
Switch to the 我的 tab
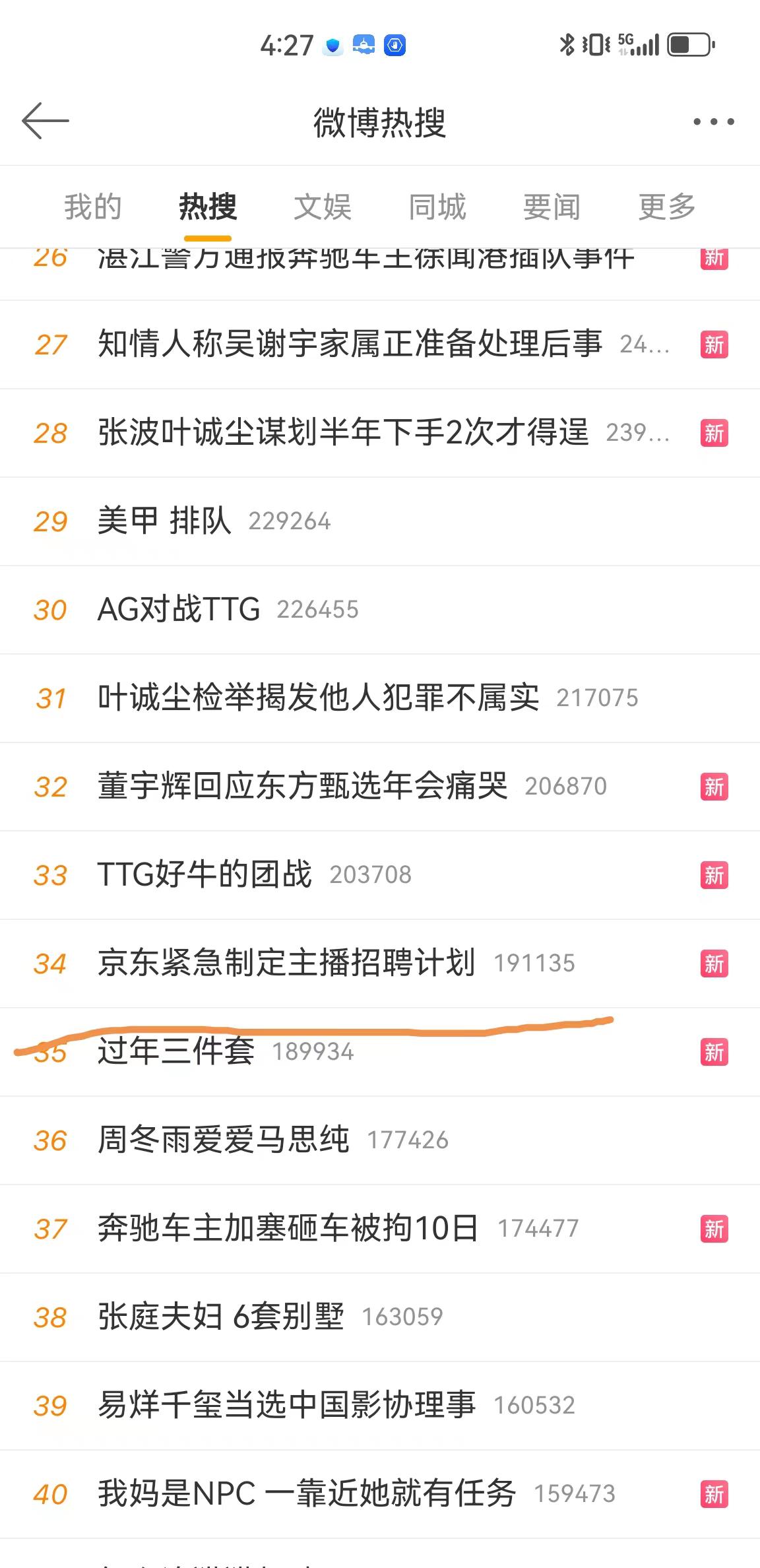pos(93,207)
